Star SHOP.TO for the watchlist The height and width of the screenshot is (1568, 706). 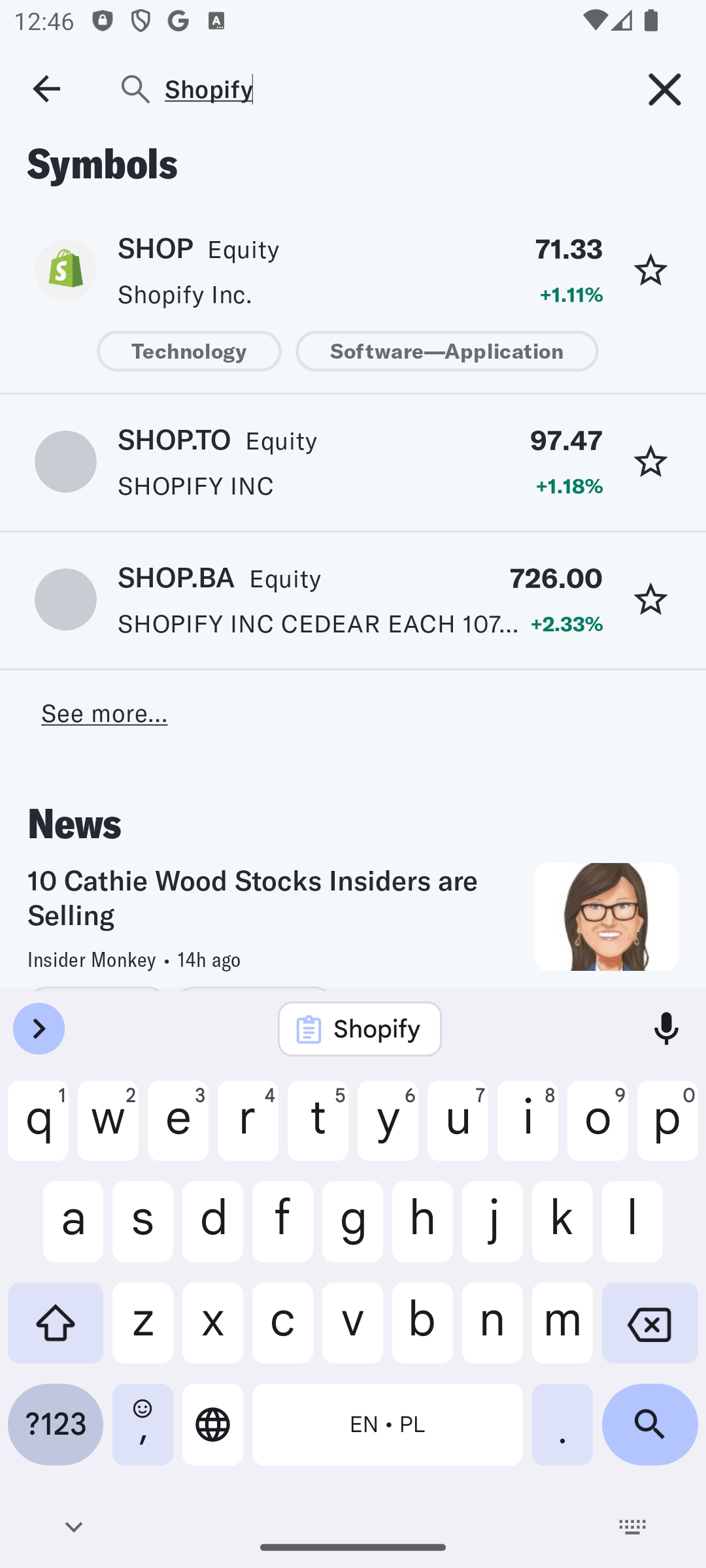(x=650, y=462)
